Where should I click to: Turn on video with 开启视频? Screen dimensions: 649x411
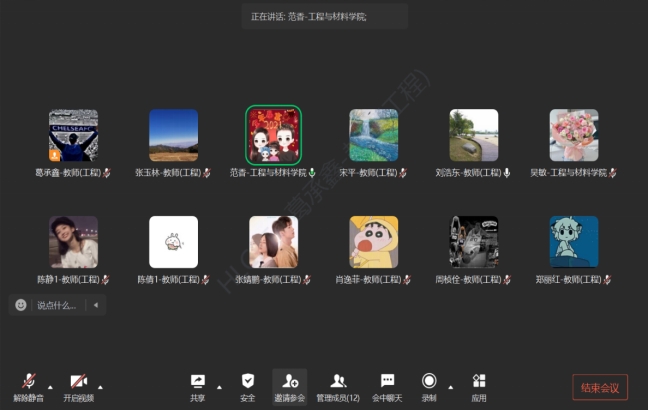click(x=78, y=385)
